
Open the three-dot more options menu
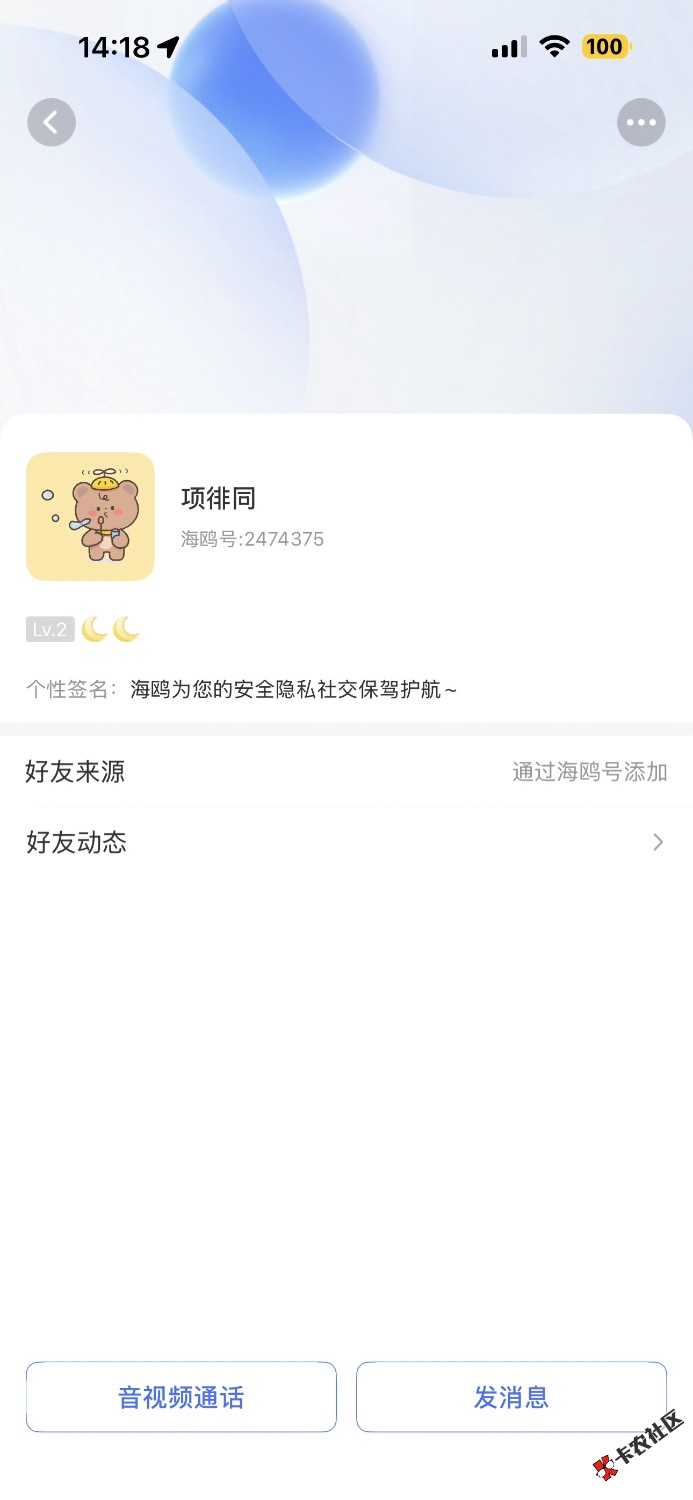point(641,123)
